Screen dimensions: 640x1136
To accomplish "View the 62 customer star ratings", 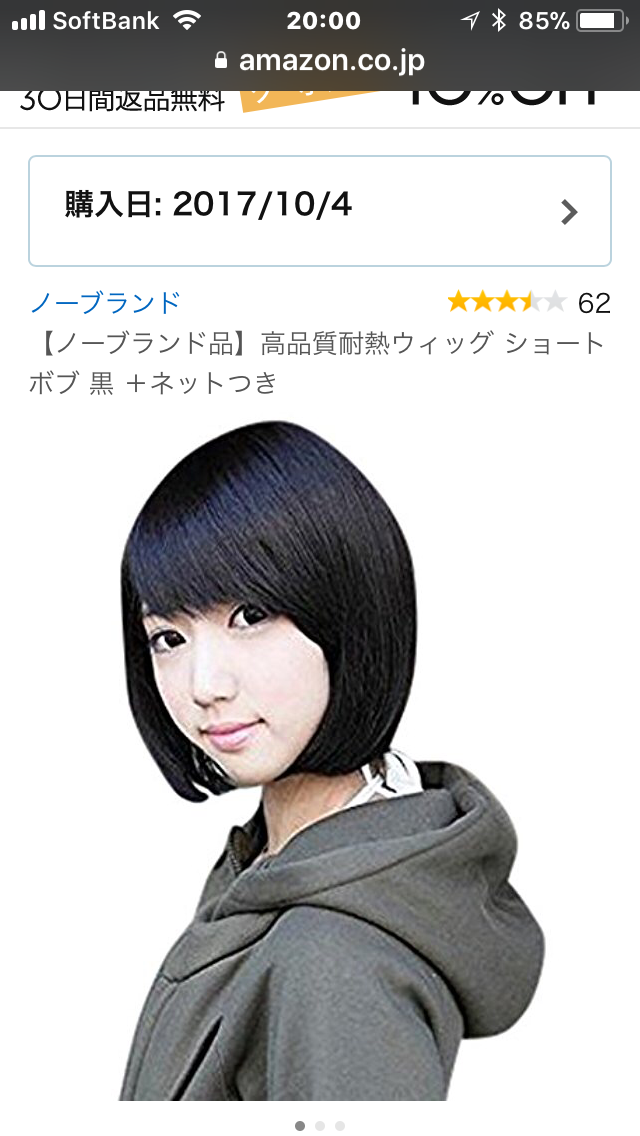I will click(x=528, y=302).
